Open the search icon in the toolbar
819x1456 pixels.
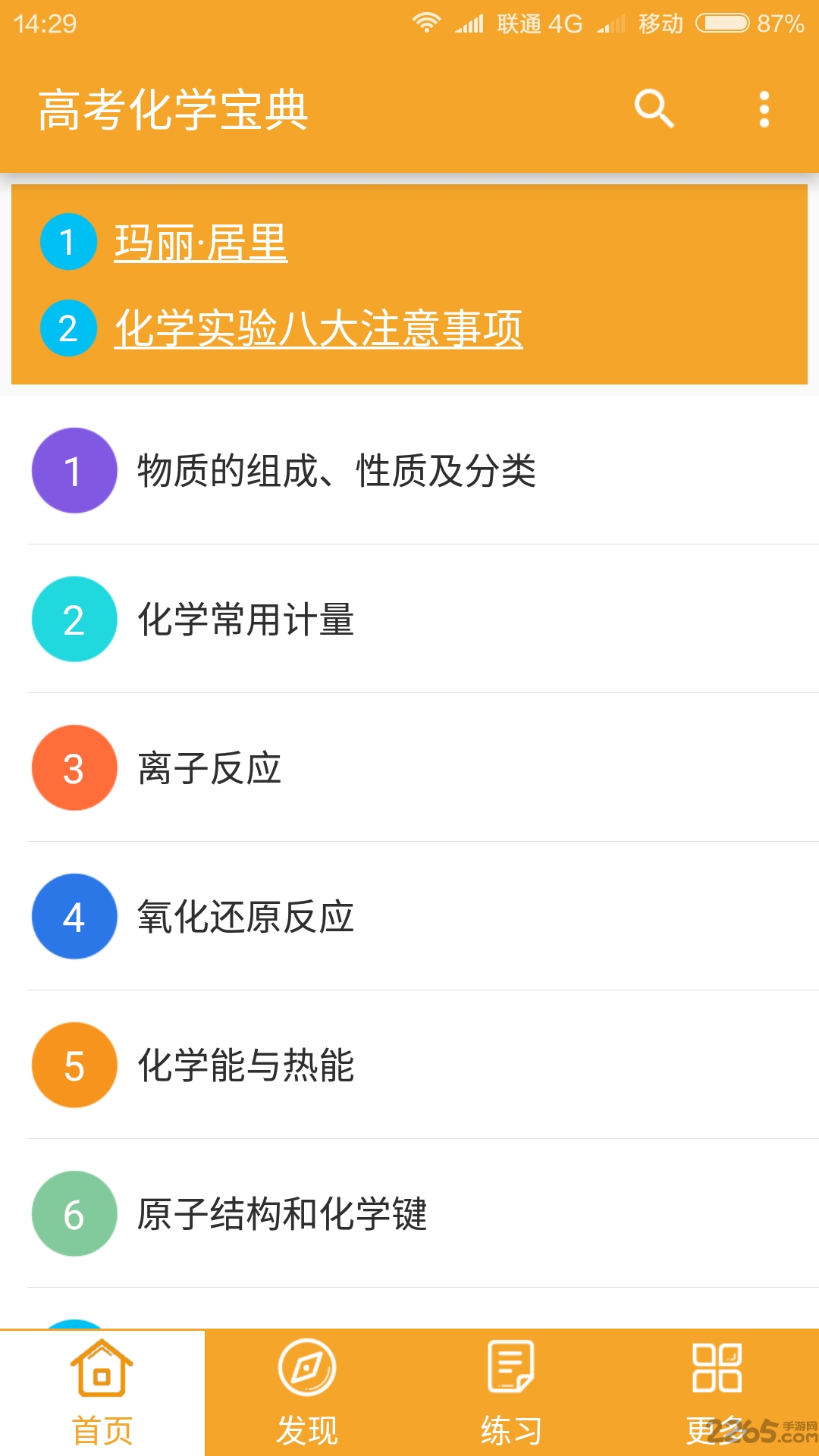(x=654, y=110)
